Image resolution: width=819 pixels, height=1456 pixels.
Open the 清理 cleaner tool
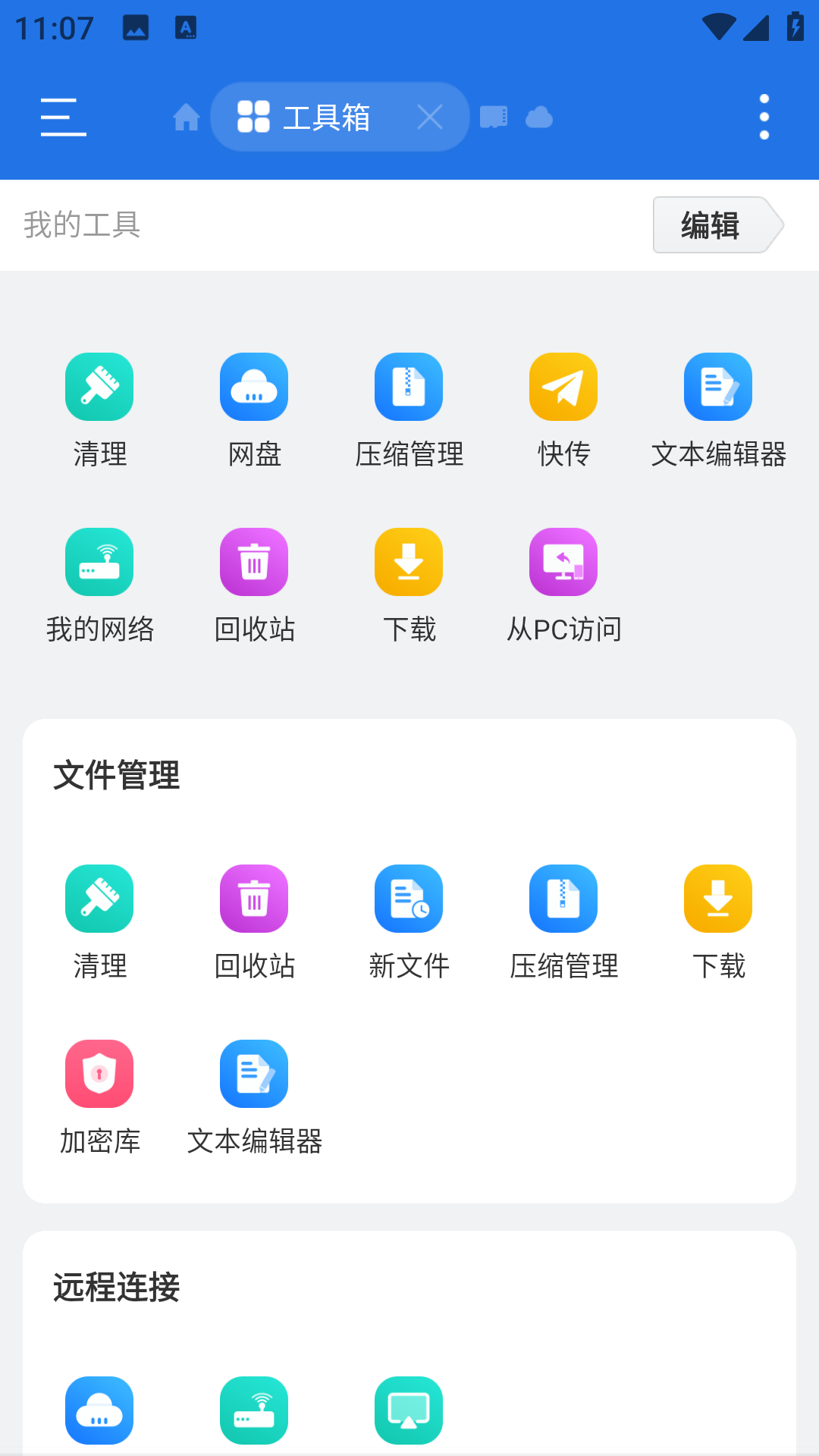[x=99, y=387]
